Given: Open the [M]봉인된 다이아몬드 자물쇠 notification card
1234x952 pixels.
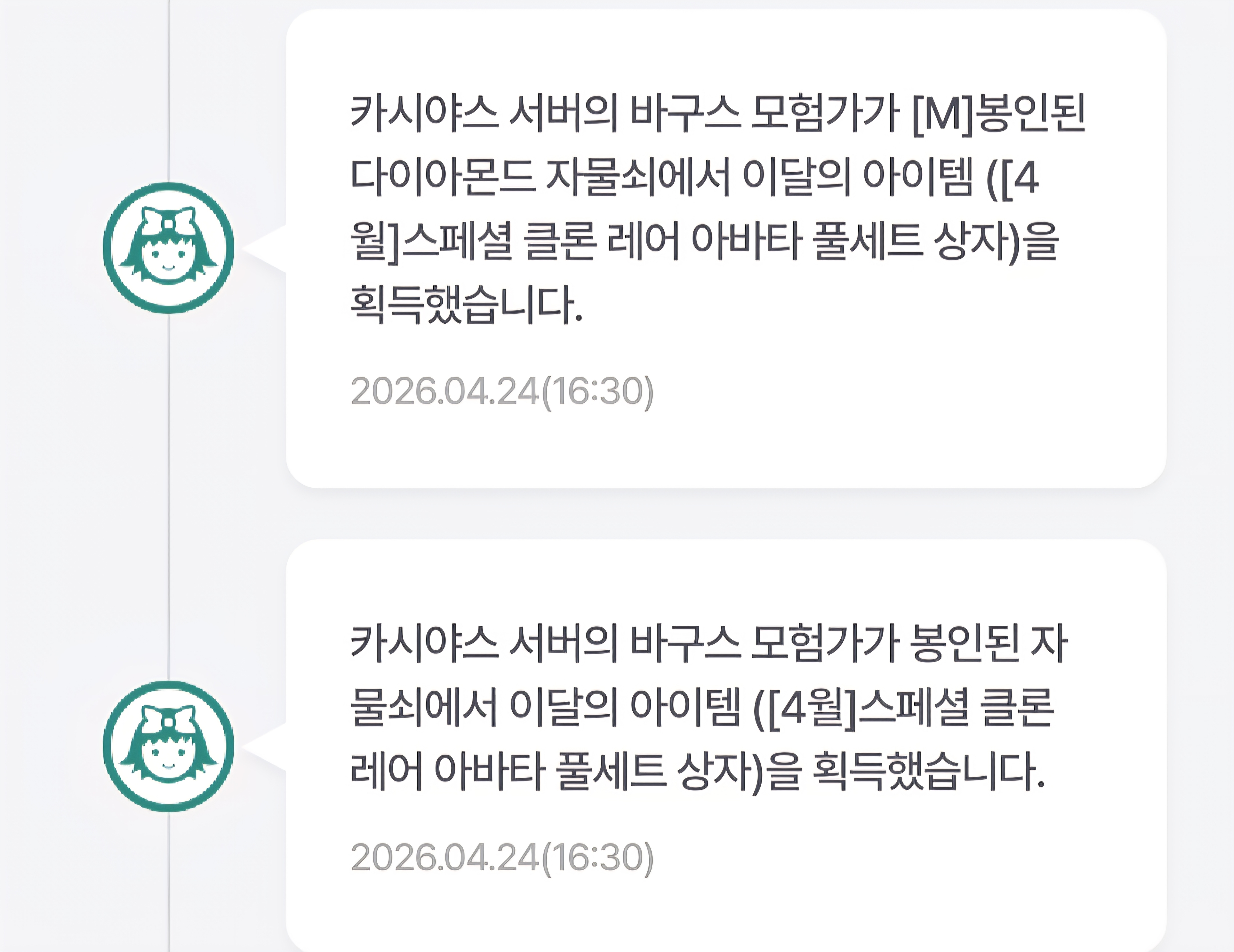Looking at the screenshot, I should (x=726, y=249).
